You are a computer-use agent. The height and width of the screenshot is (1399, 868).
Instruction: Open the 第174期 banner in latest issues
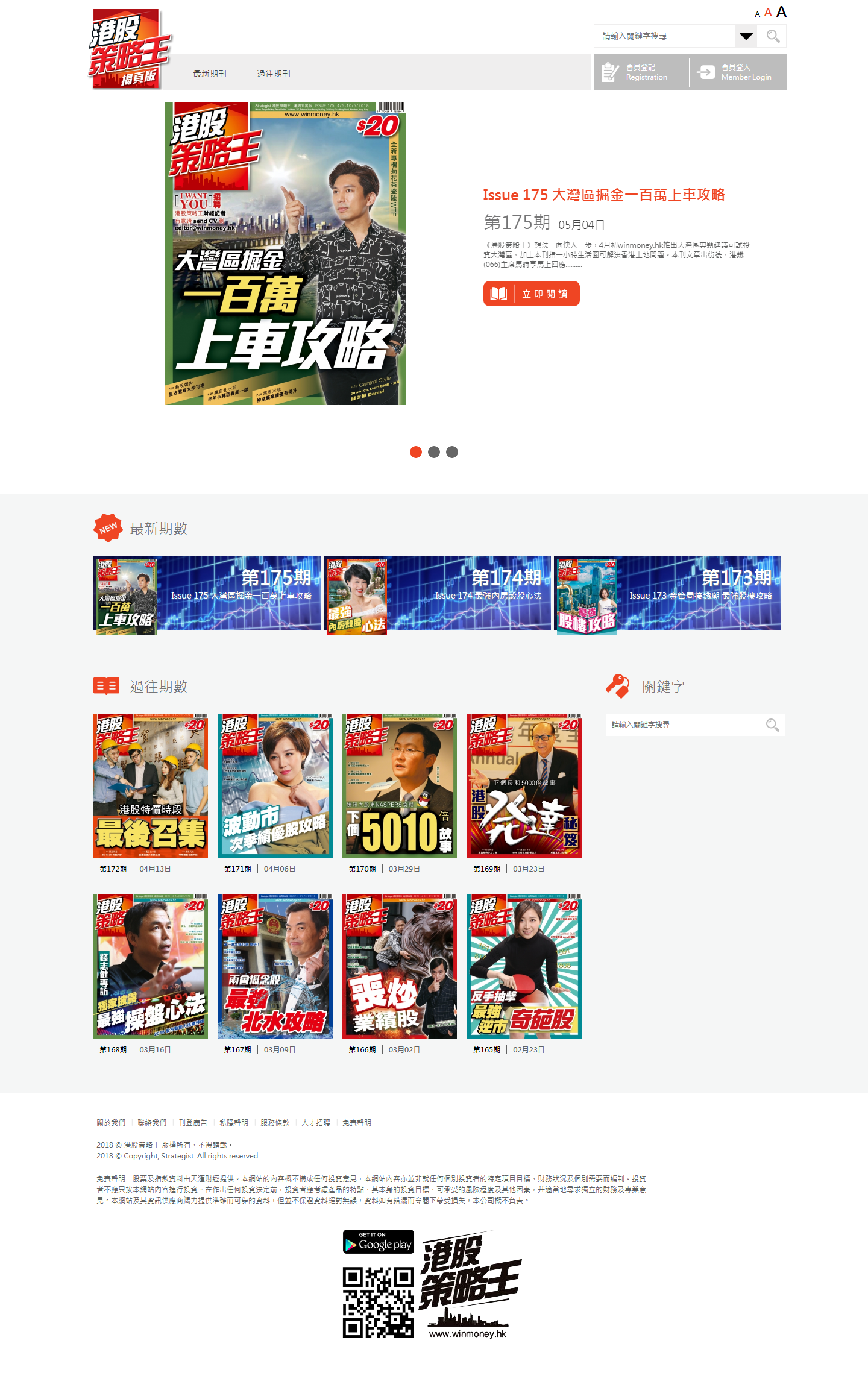click(x=438, y=594)
